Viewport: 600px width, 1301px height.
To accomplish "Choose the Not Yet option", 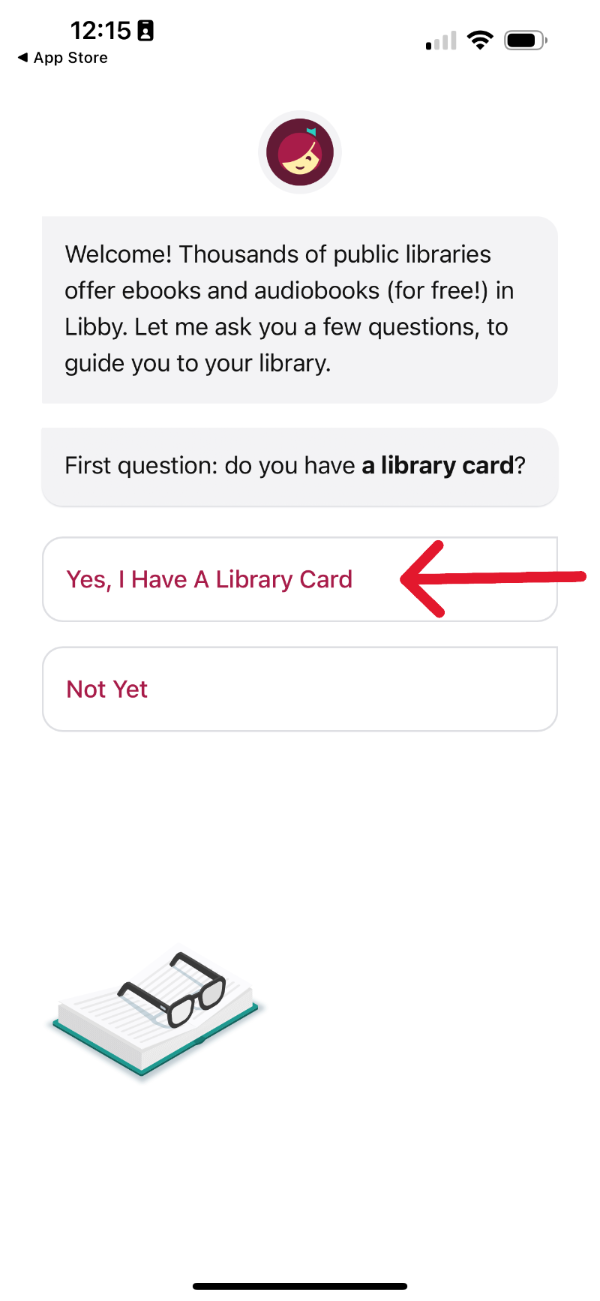I will pyautogui.click(x=298, y=689).
